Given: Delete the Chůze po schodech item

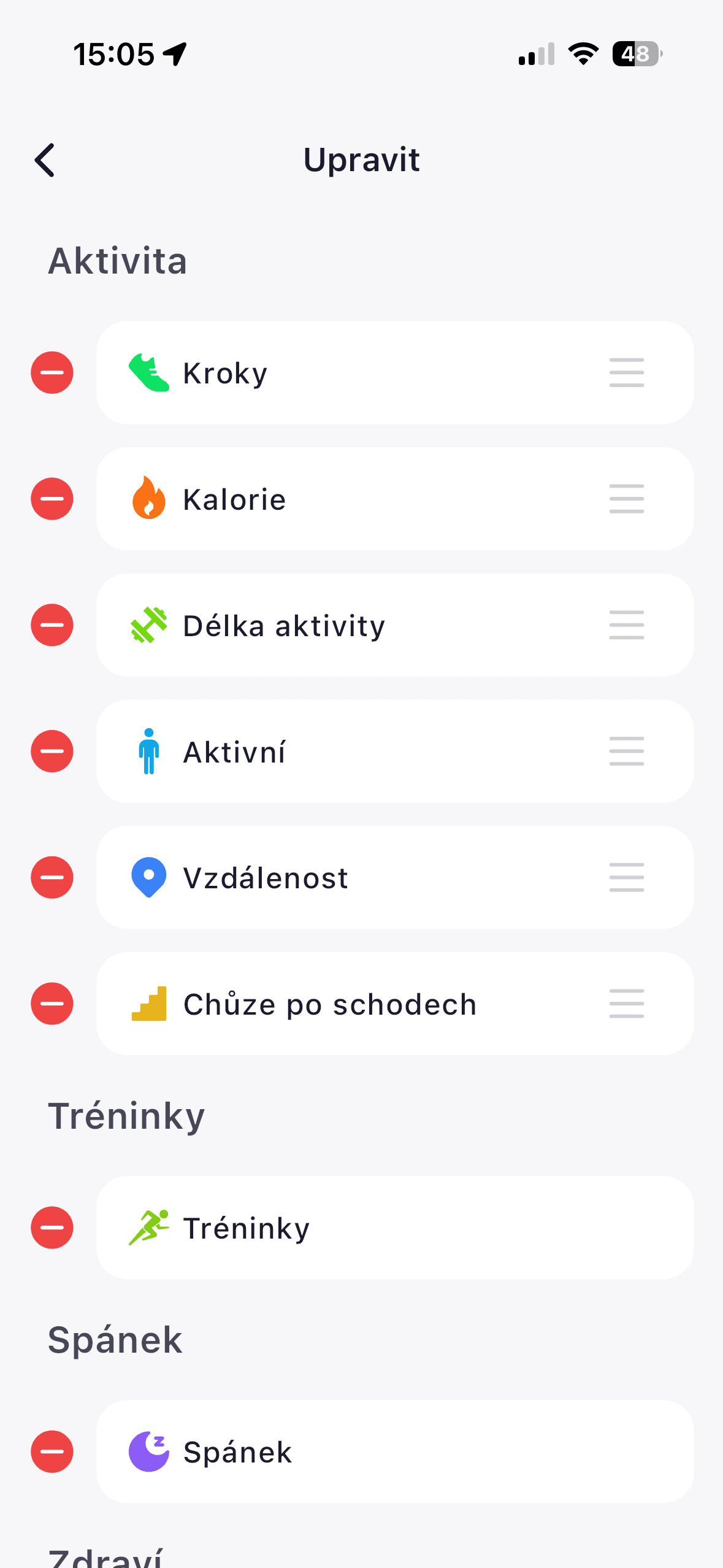Looking at the screenshot, I should pyautogui.click(x=52, y=1004).
